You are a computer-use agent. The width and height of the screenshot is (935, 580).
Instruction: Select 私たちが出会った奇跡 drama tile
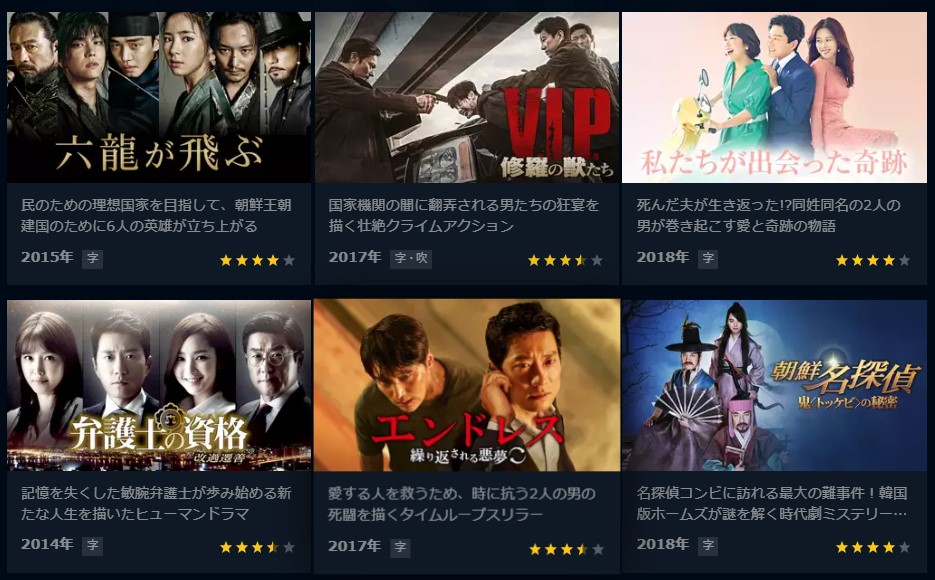pyautogui.click(x=774, y=98)
